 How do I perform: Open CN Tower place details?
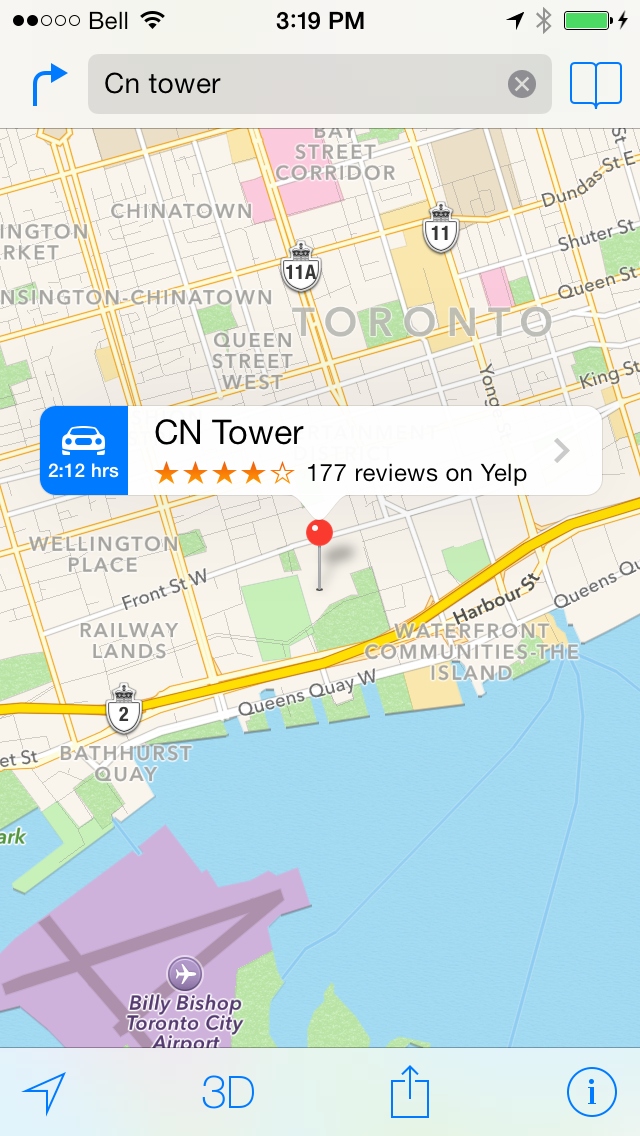point(562,451)
